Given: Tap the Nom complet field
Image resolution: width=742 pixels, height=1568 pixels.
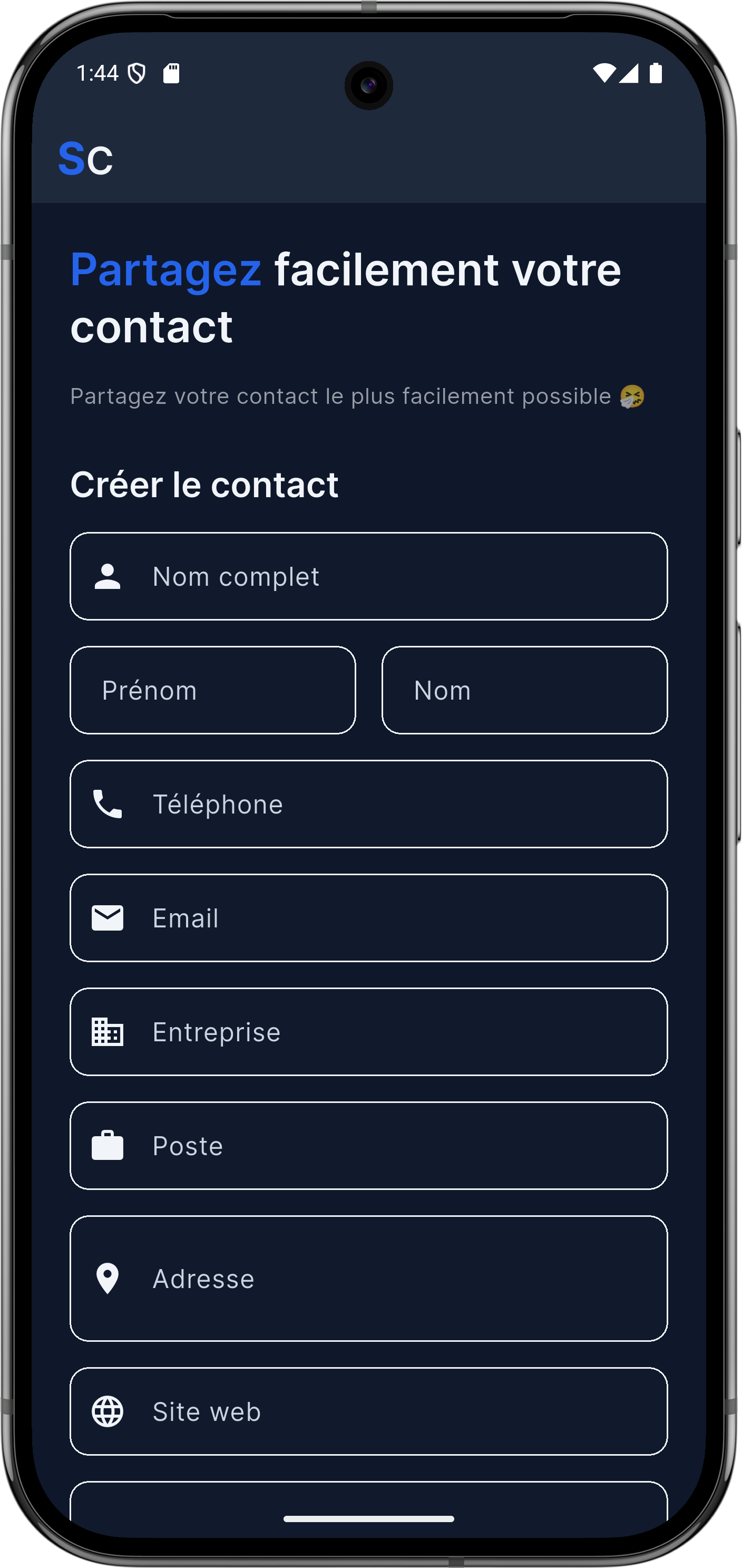Looking at the screenshot, I should coord(368,576).
